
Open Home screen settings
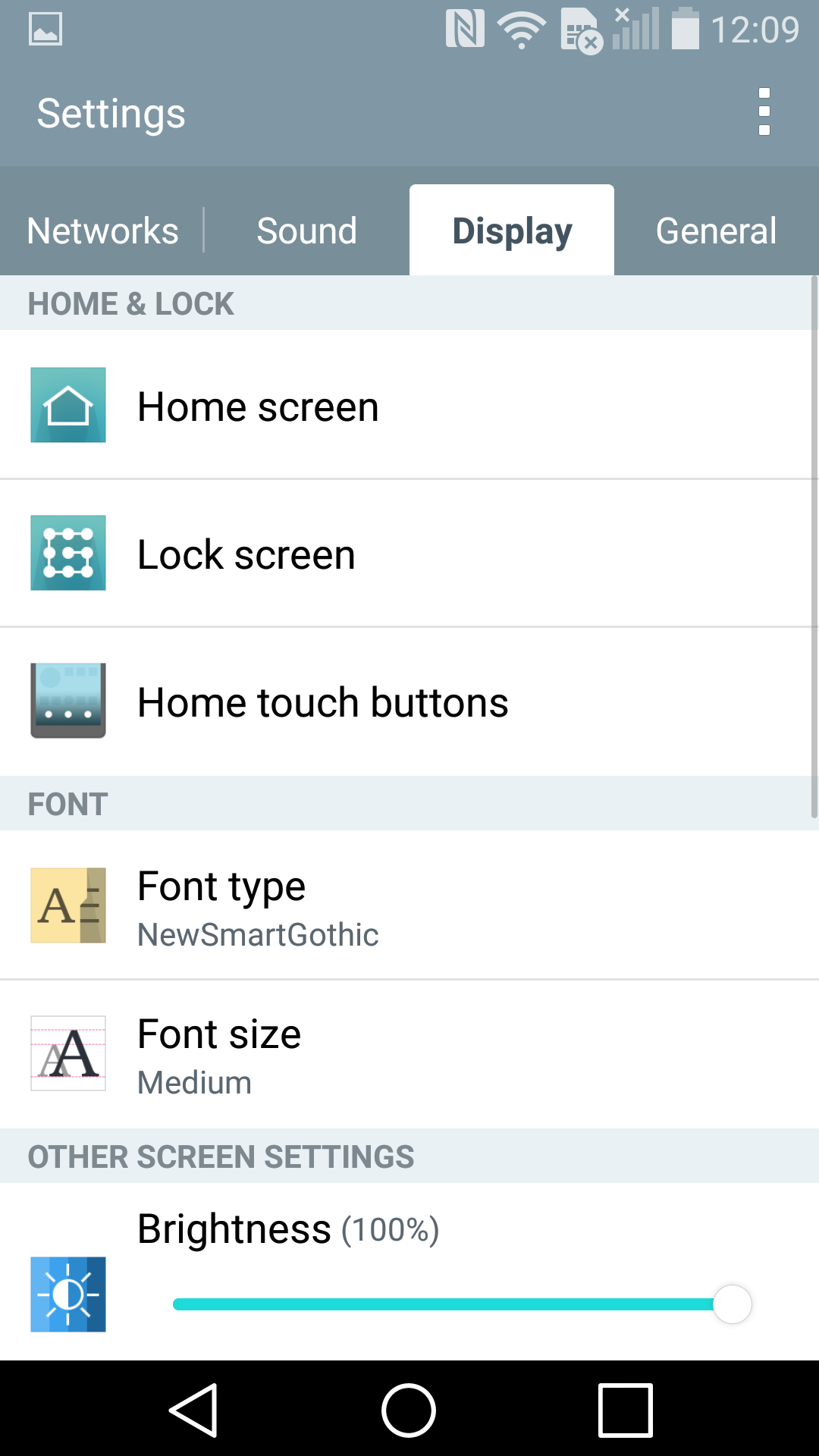(x=409, y=405)
